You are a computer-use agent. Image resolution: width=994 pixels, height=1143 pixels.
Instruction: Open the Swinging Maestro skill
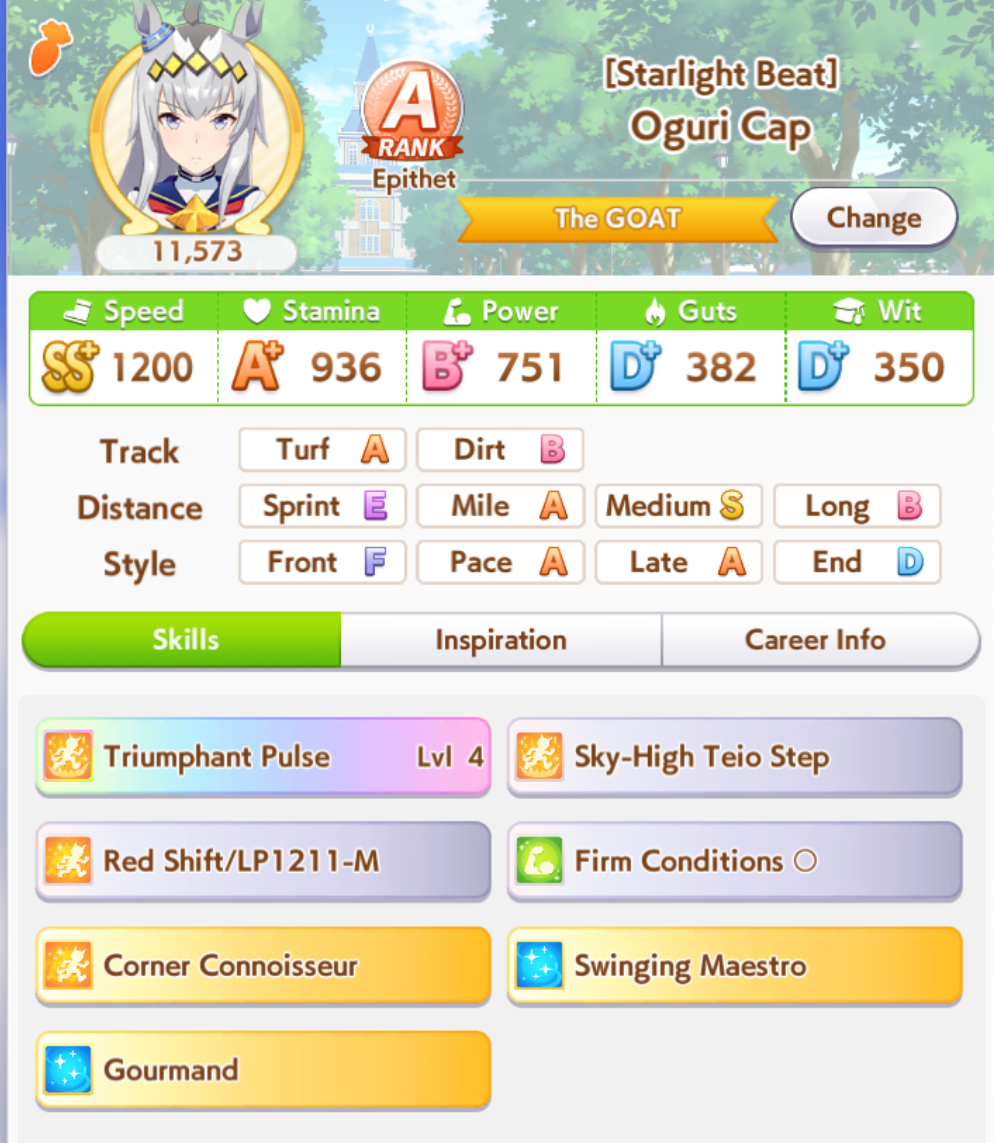(x=735, y=965)
